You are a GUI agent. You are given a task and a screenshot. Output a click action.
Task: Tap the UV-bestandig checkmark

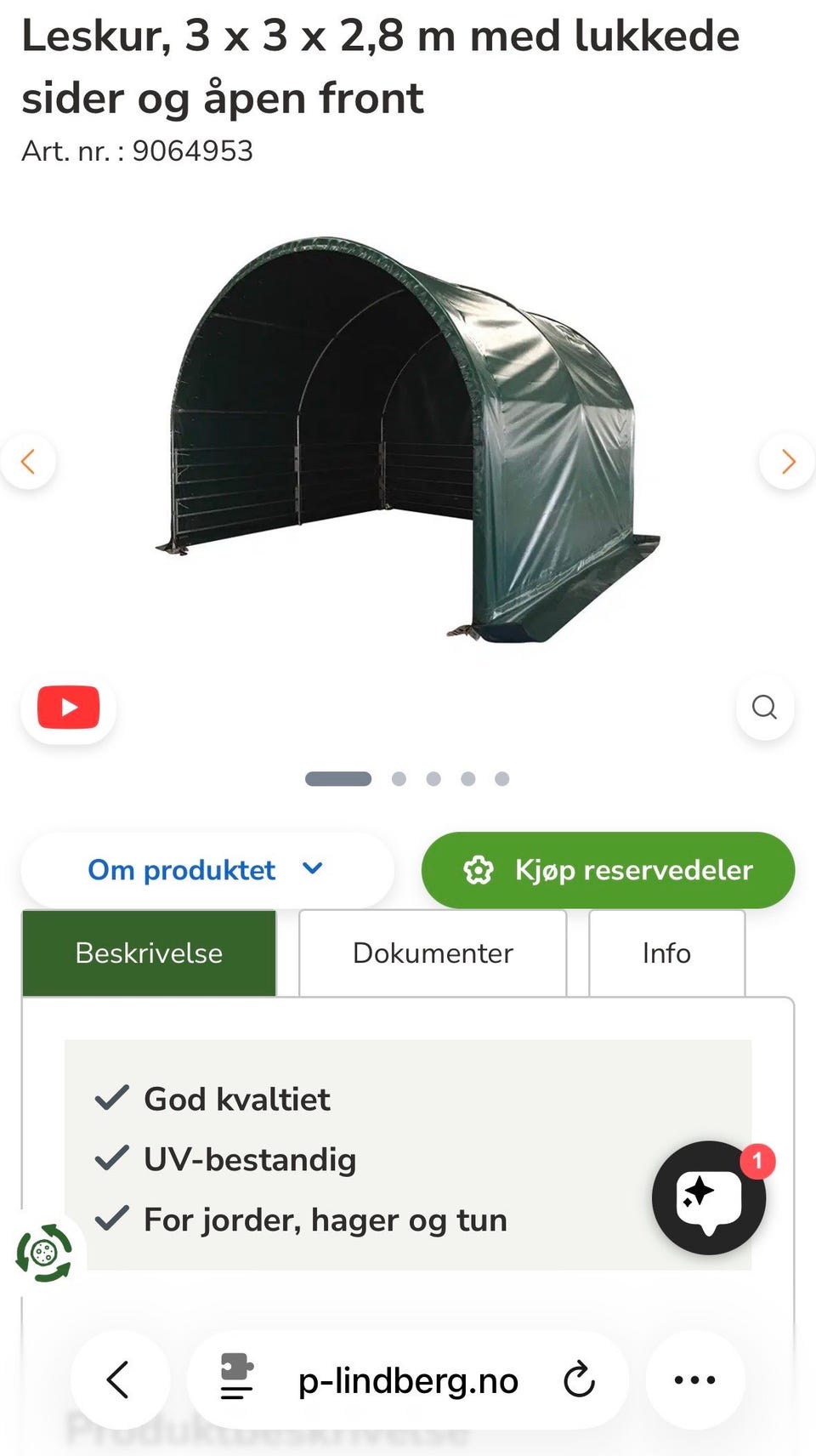click(111, 1158)
